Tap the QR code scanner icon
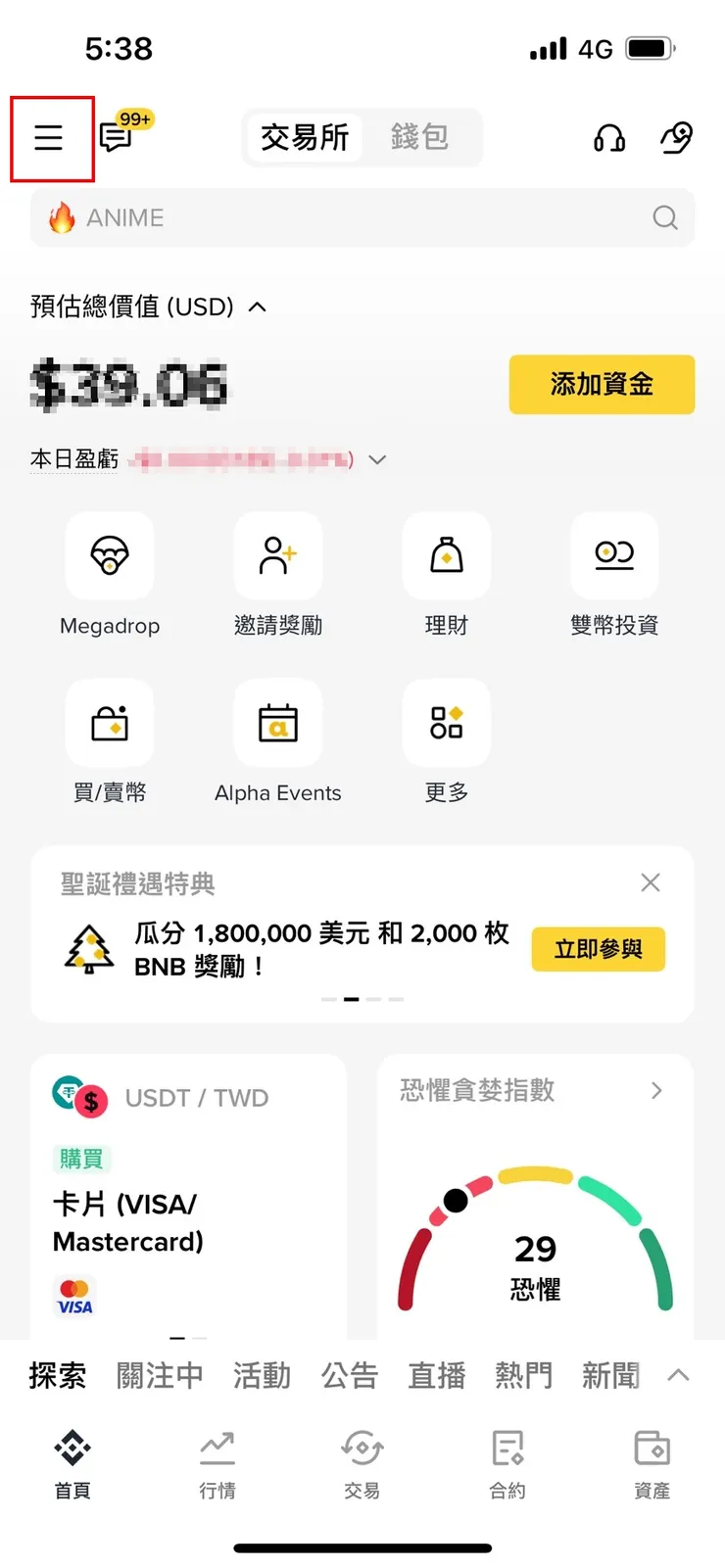725x1568 pixels. (x=676, y=137)
